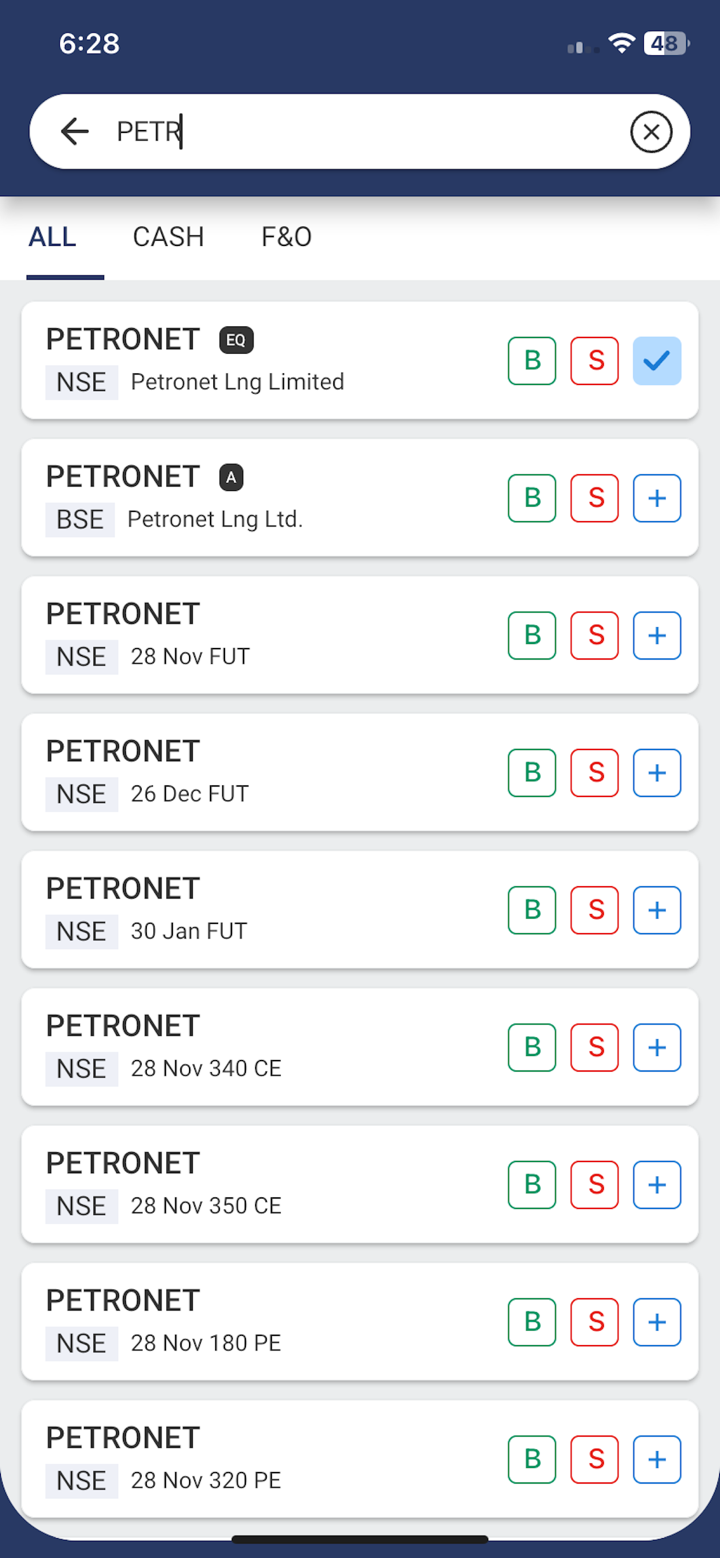The height and width of the screenshot is (1558, 720).
Task: Buy PETRONET 28 Nov FUT contract
Action: 531,635
